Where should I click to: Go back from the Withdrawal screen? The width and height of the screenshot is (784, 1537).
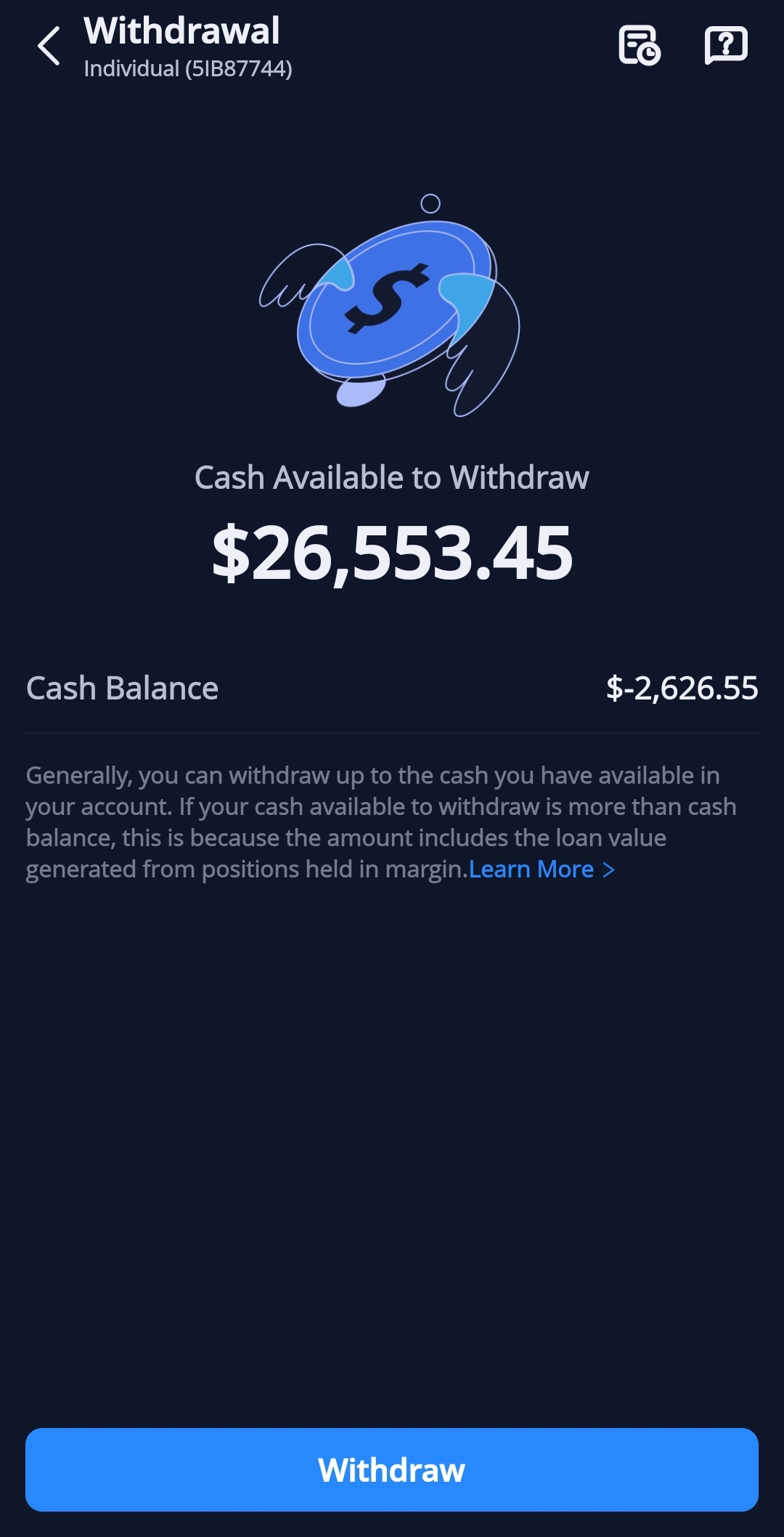(x=49, y=46)
